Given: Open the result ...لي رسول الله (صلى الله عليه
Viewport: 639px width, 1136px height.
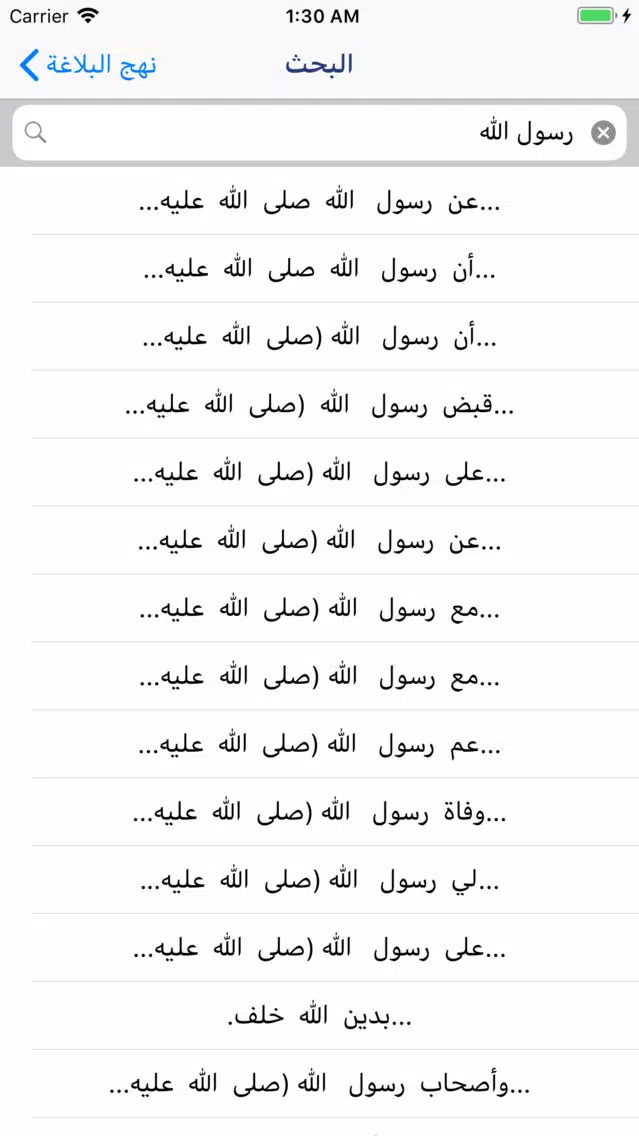Looking at the screenshot, I should [320, 881].
